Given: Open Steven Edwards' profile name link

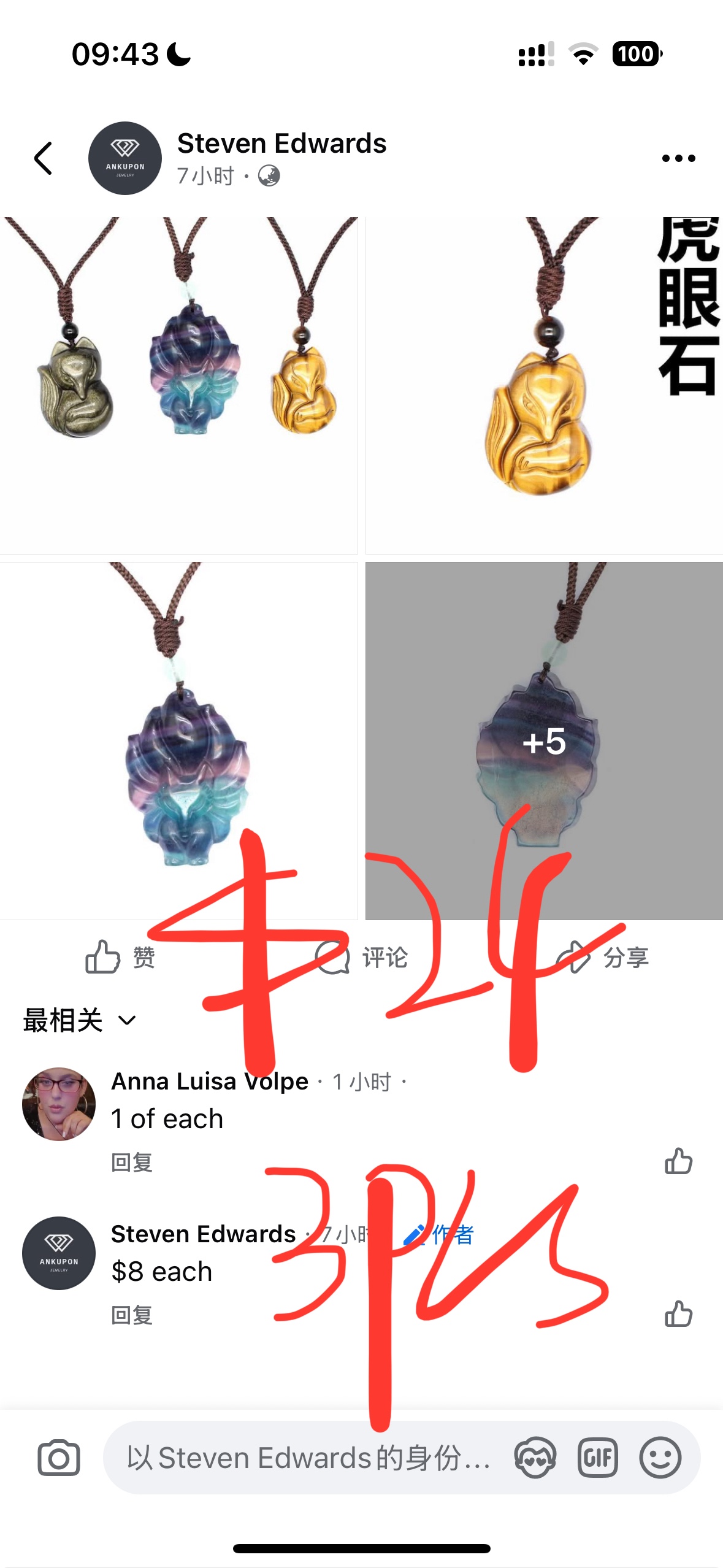Looking at the screenshot, I should (x=281, y=143).
